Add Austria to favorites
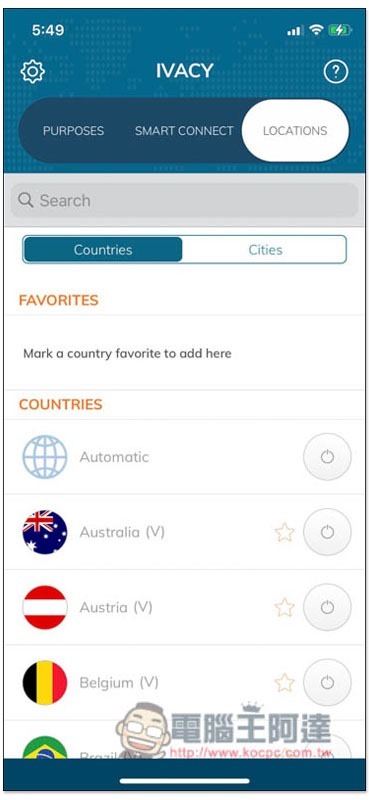Image resolution: width=369 pixels, height=800 pixels. pos(284,607)
